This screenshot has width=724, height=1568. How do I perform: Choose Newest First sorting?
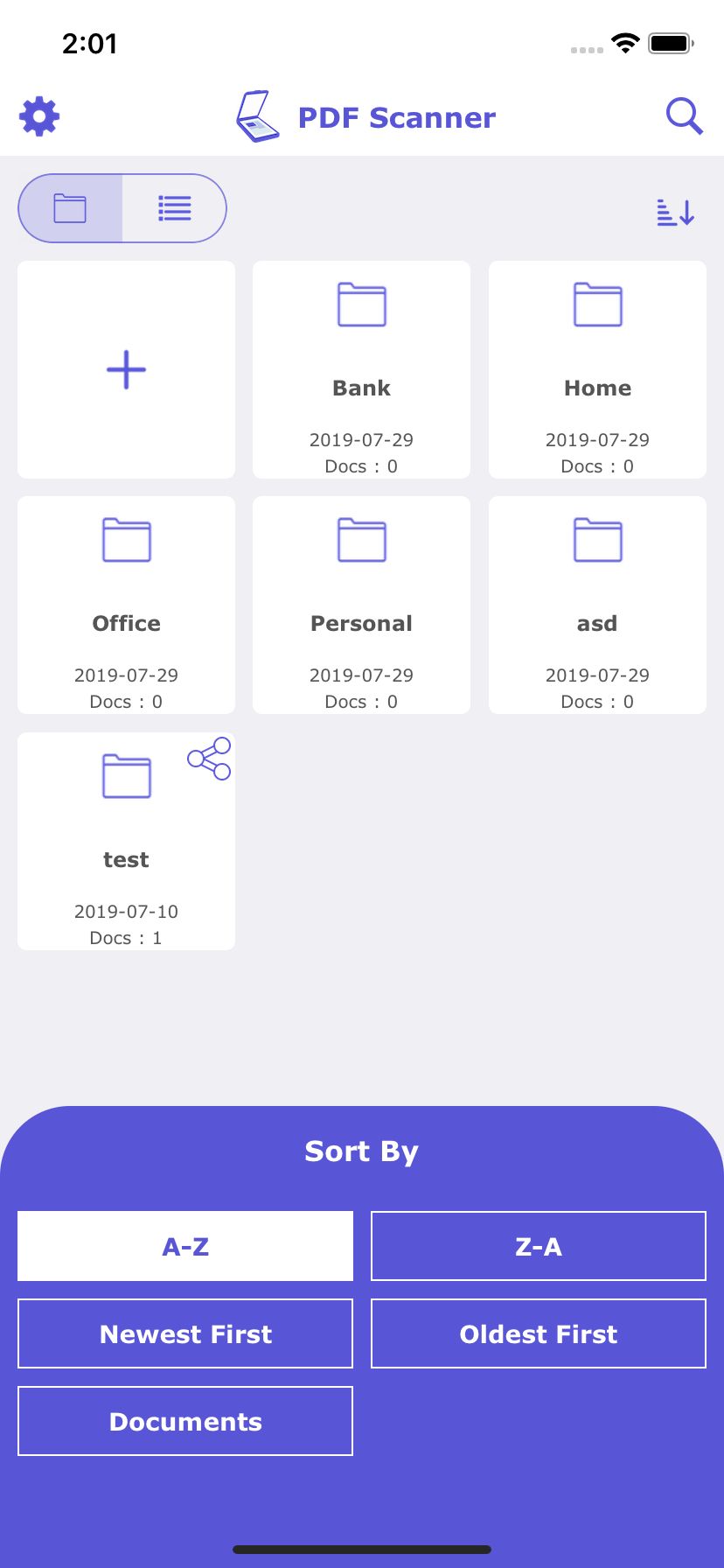(x=185, y=1333)
